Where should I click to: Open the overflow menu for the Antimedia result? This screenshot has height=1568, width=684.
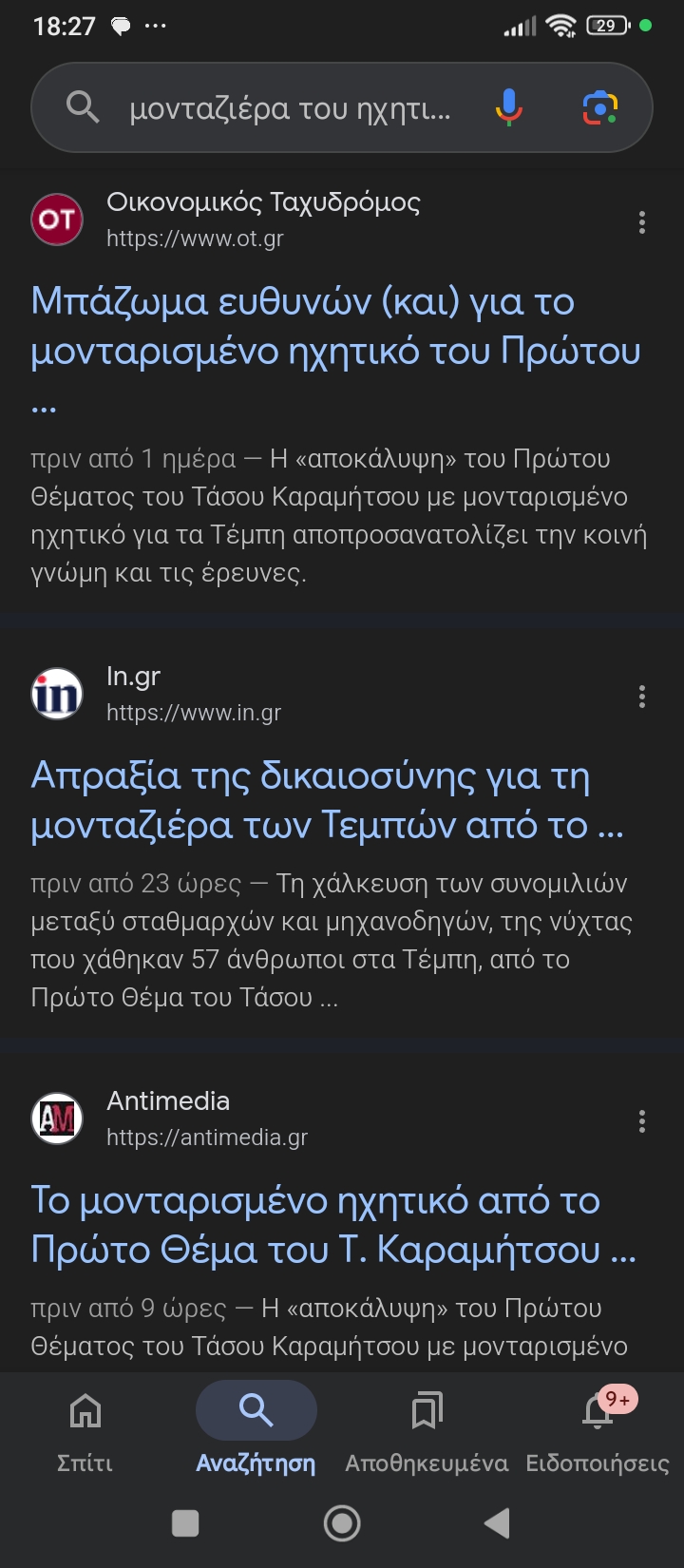pyautogui.click(x=642, y=1121)
